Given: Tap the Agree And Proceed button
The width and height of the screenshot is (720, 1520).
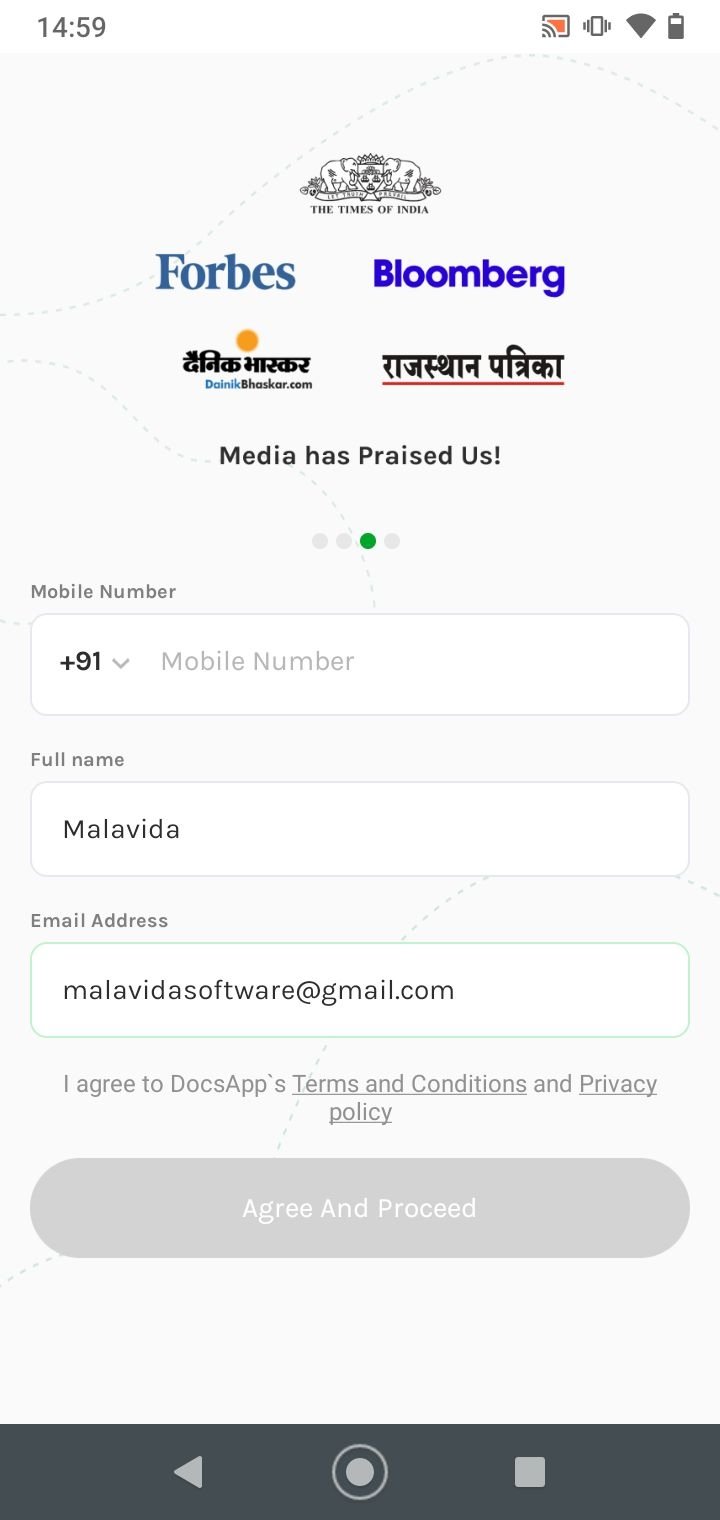Looking at the screenshot, I should coord(360,1208).
